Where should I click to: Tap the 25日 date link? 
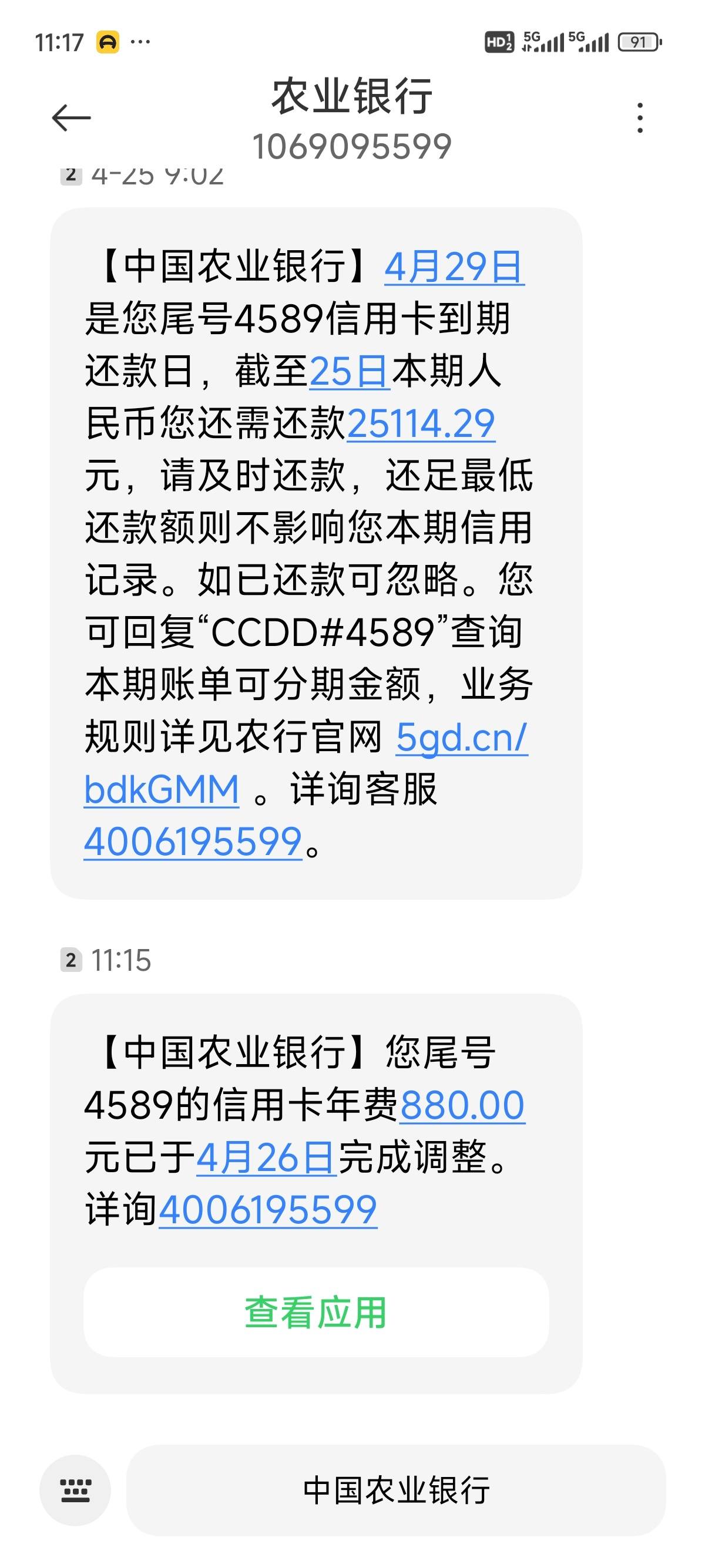(x=350, y=371)
